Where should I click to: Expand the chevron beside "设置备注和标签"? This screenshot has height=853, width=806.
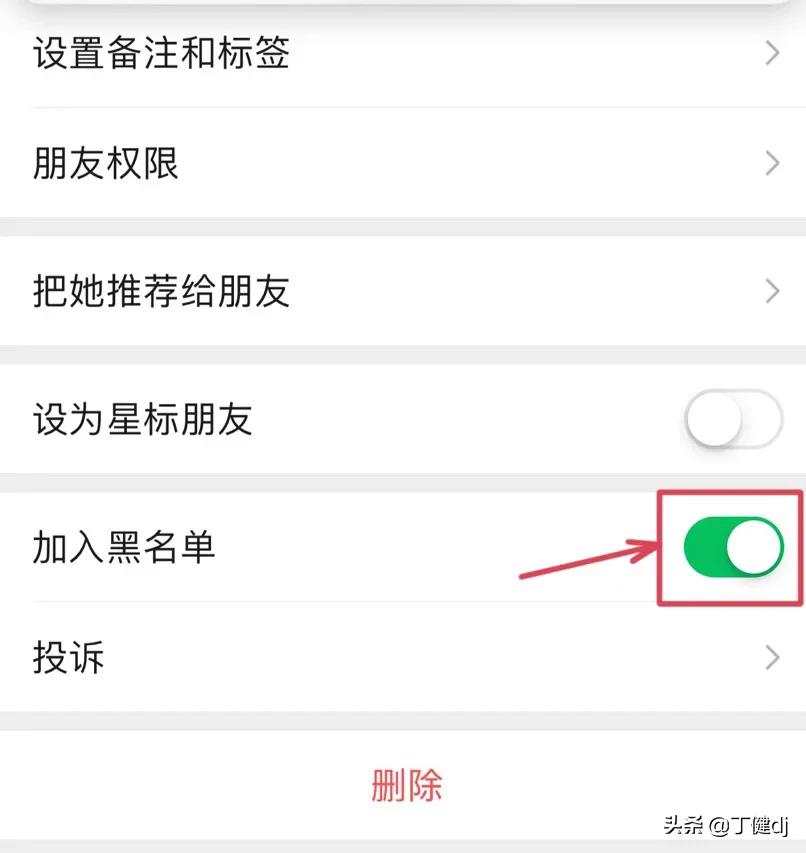click(770, 53)
